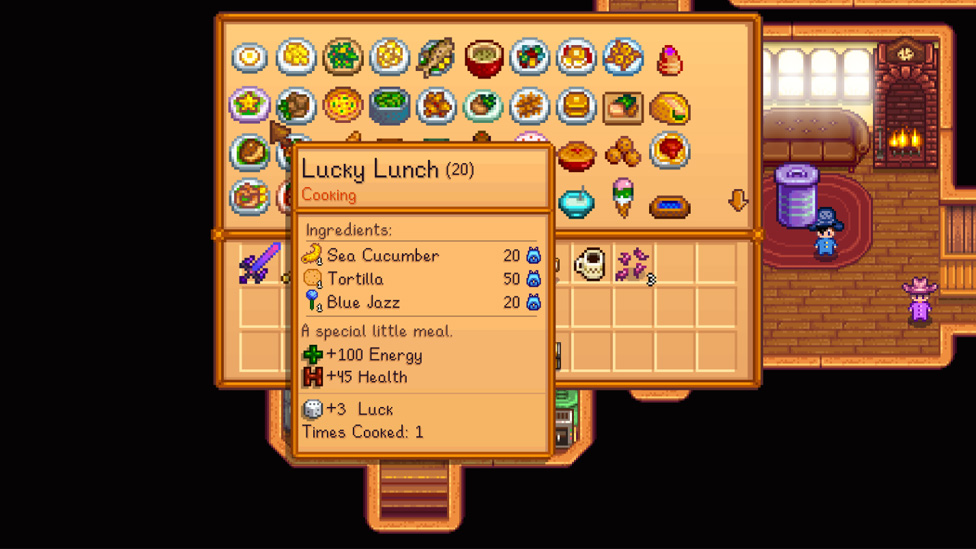The image size is (976, 549).
Task: Select the coffee mug in inventory
Action: [589, 264]
